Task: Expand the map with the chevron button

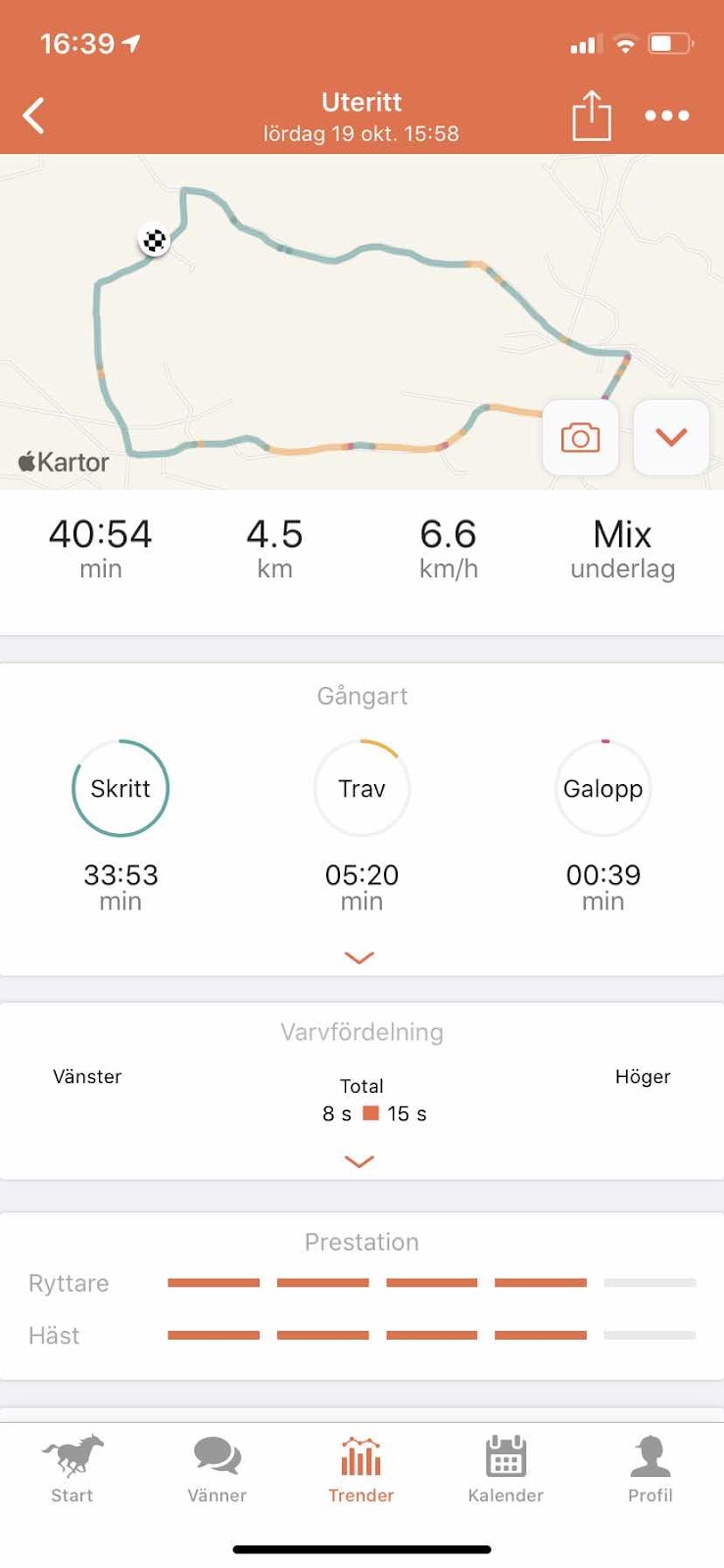Action: pos(671,437)
